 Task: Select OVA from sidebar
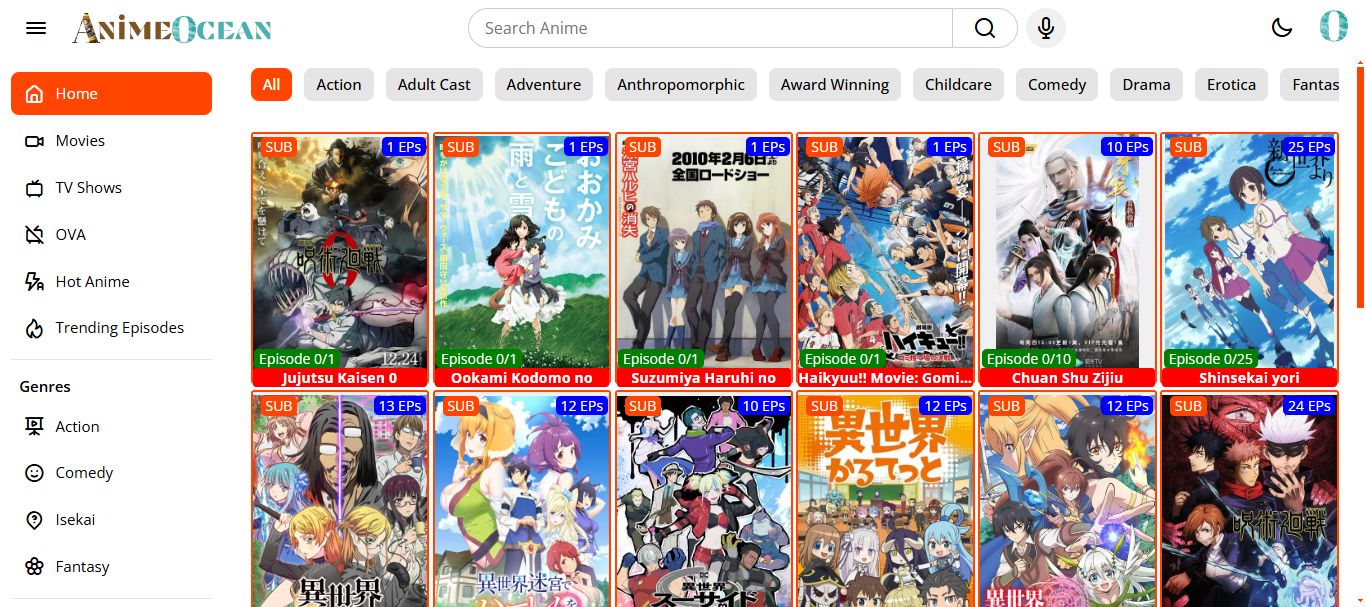click(70, 235)
